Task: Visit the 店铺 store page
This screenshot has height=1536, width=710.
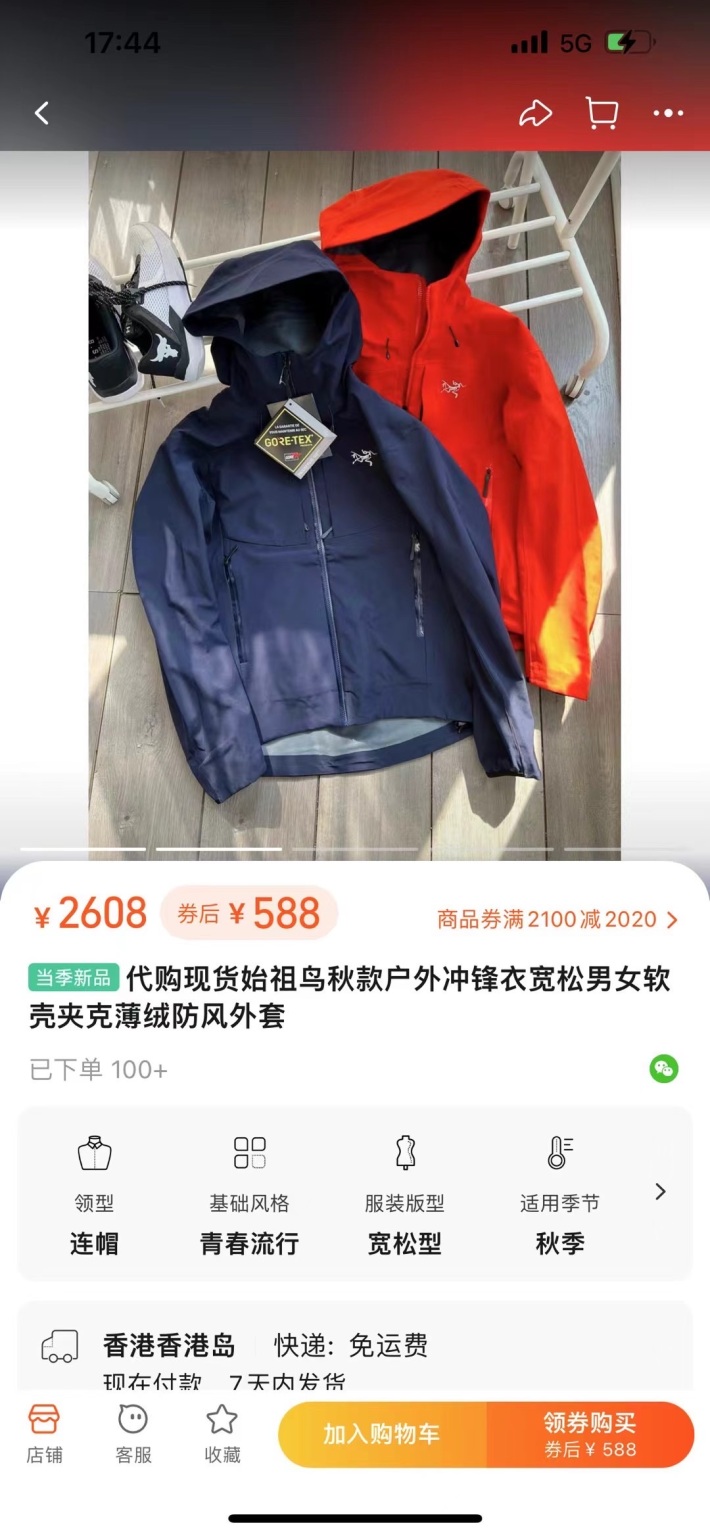Action: [44, 1433]
